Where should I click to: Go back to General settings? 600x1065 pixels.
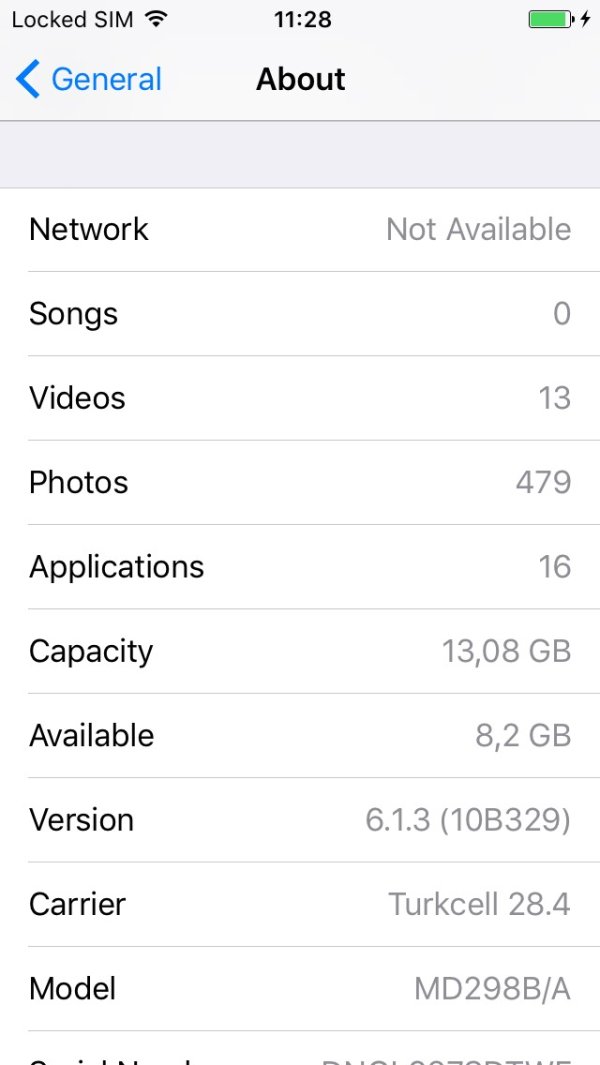88,79
